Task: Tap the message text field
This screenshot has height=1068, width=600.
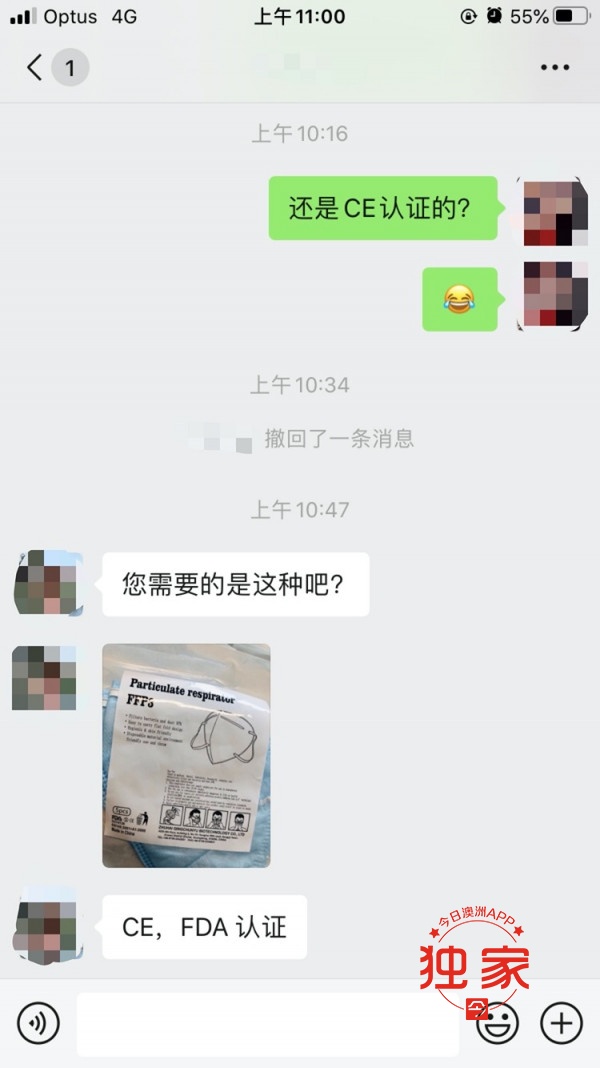Action: 268,1023
